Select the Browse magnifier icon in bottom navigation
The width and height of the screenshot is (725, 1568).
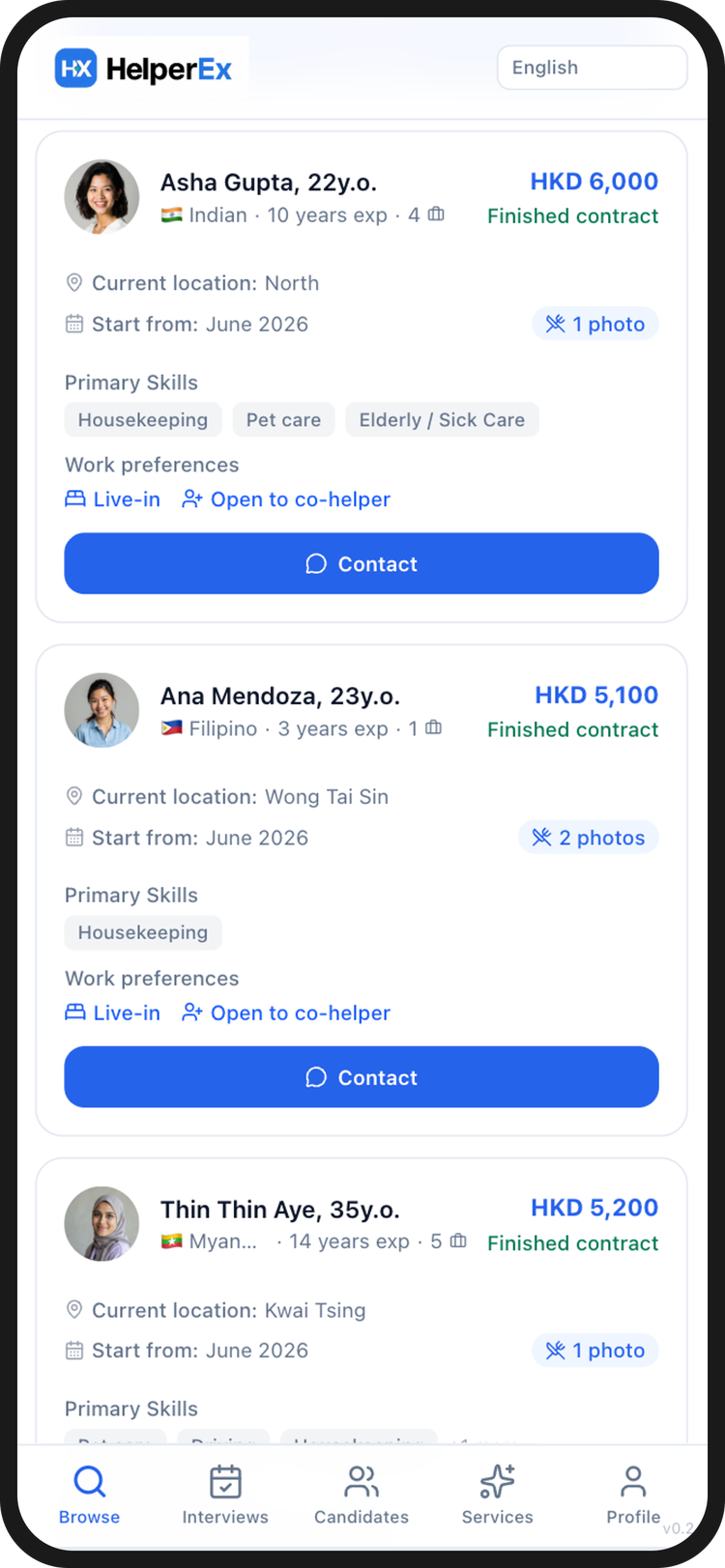89,1481
